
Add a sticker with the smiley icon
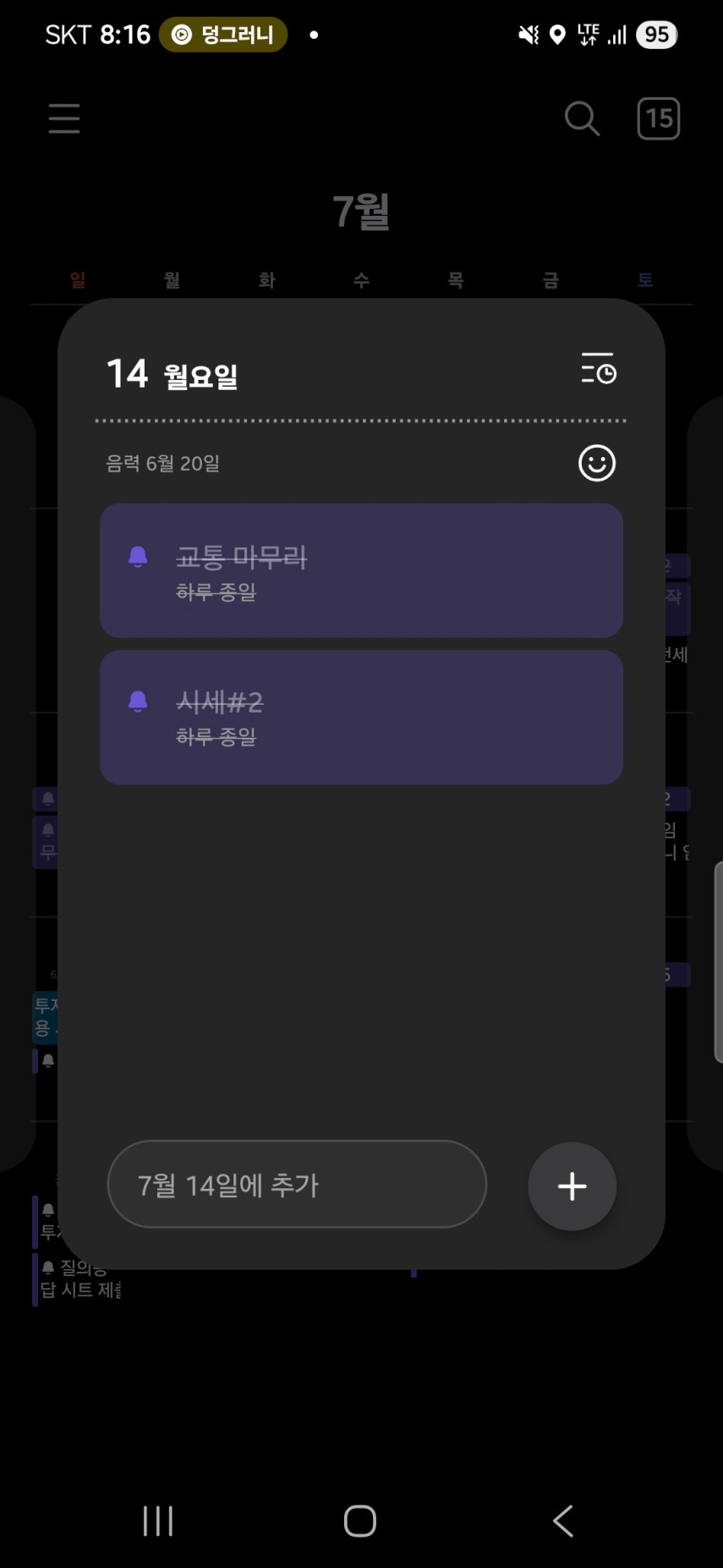[596, 463]
